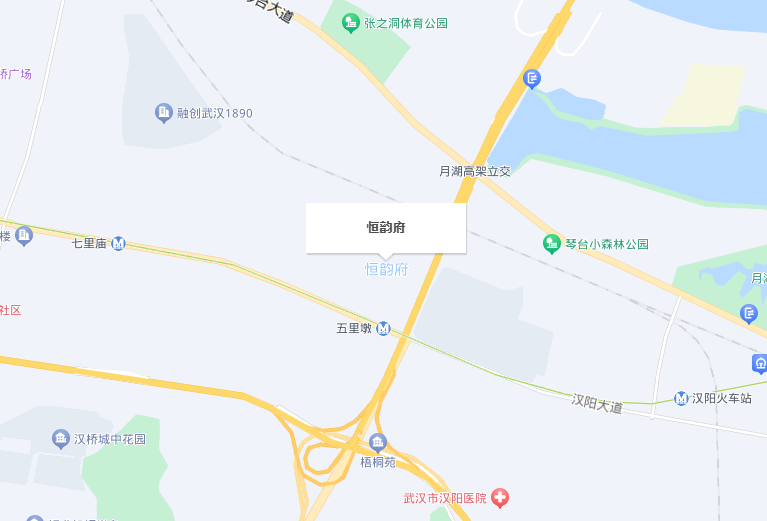This screenshot has height=521, width=767.
Task: Tap the 汉桥城中花园 place marker
Action: tap(60, 439)
